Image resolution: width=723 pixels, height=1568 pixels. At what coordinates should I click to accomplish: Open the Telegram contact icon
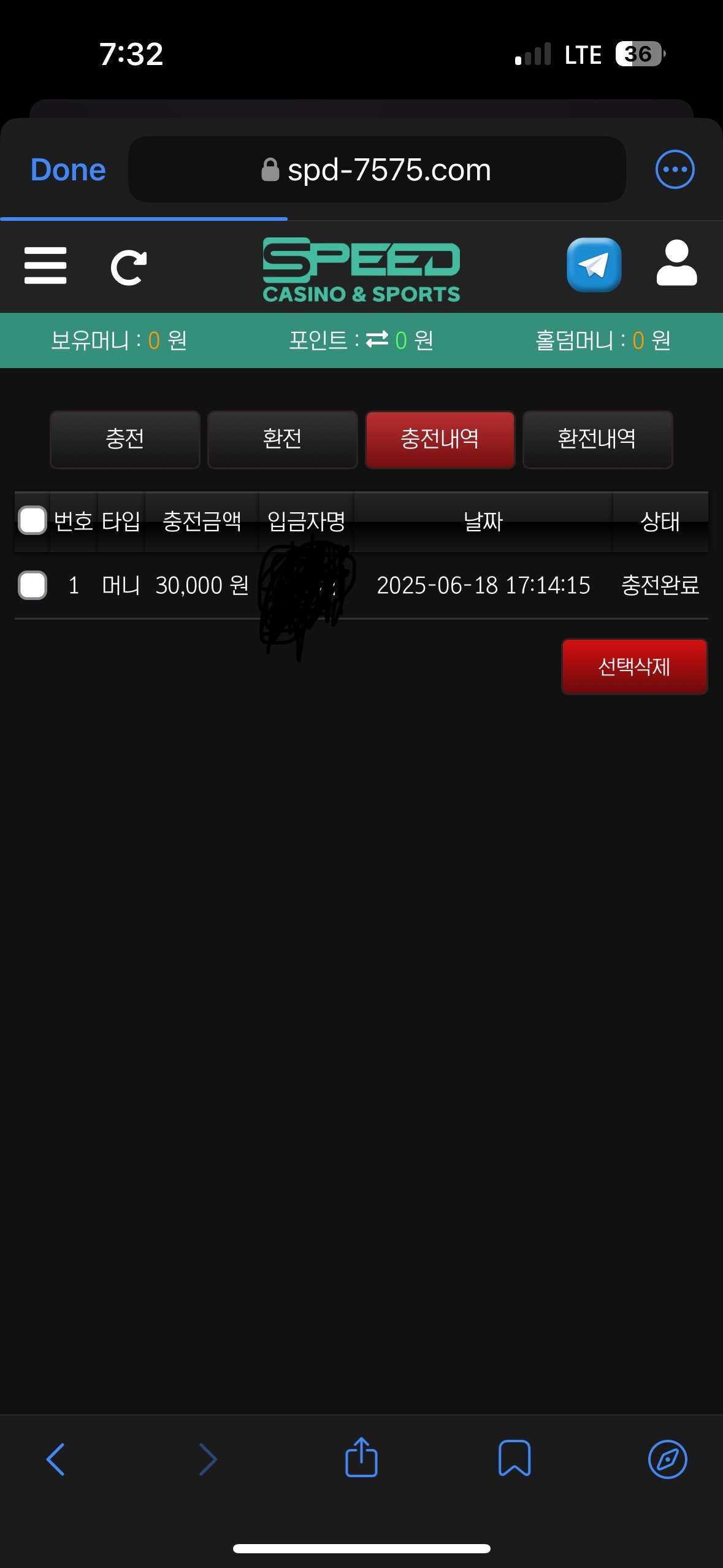[x=594, y=265]
